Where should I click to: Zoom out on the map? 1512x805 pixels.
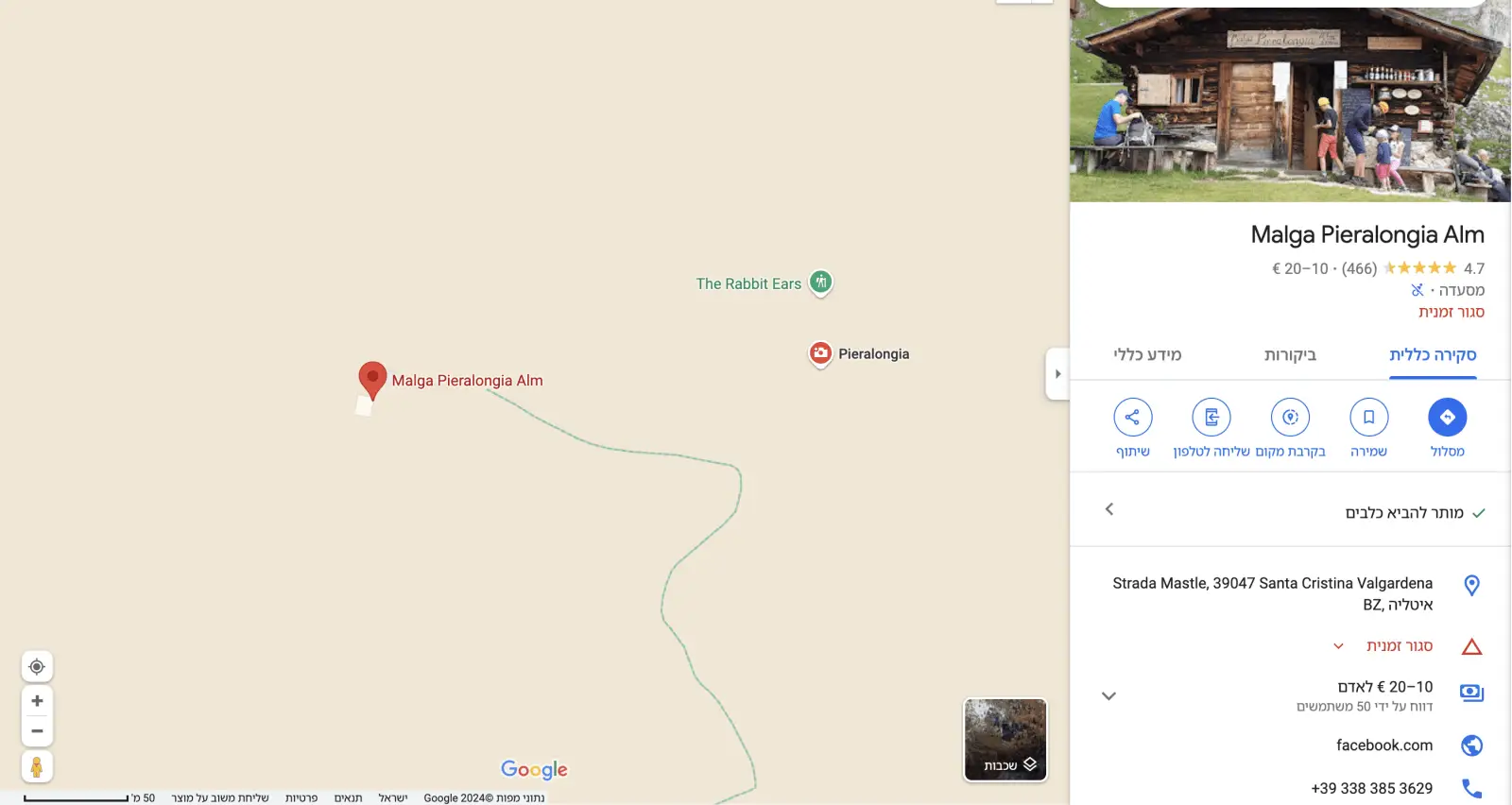pyautogui.click(x=37, y=731)
